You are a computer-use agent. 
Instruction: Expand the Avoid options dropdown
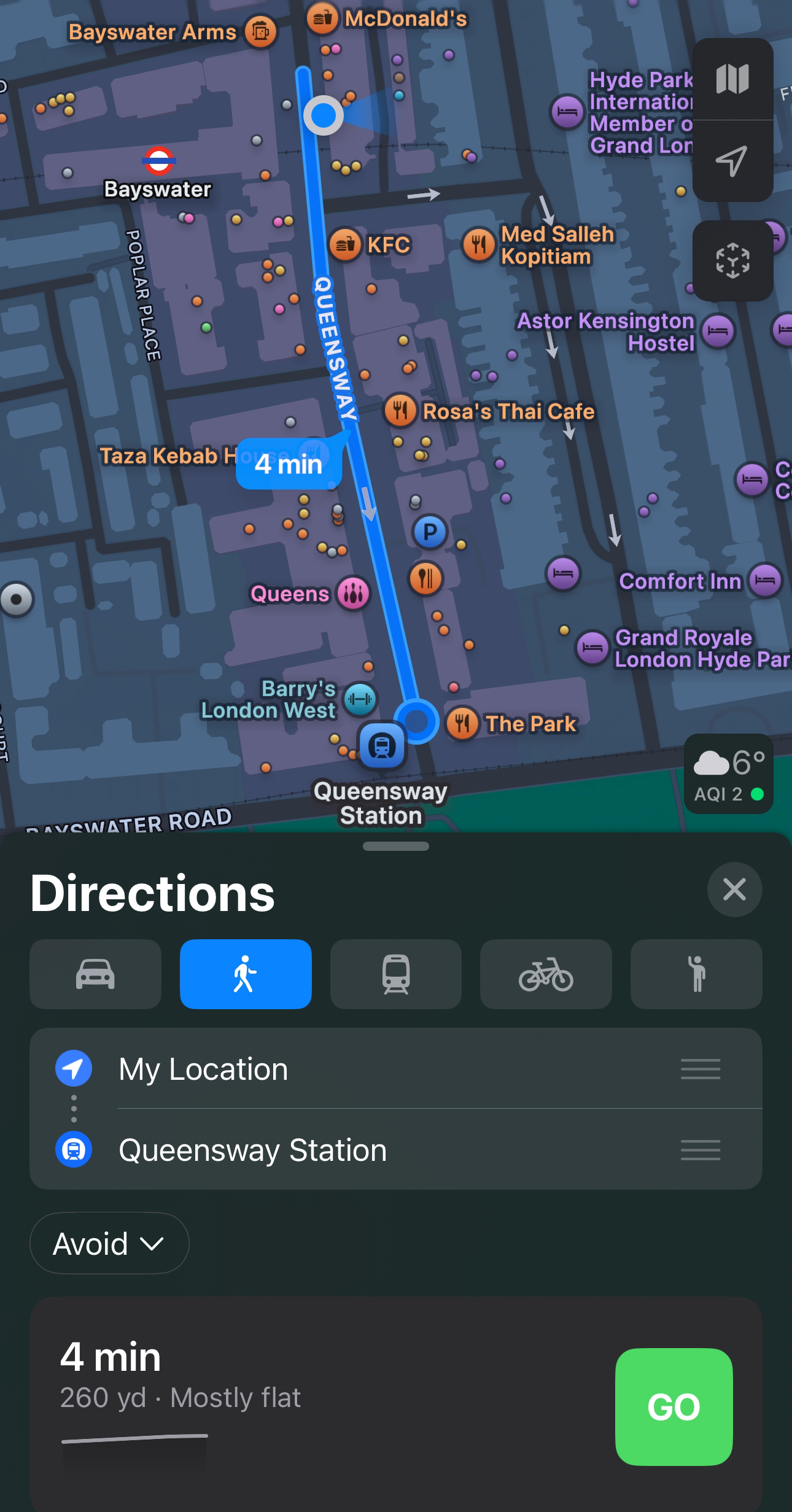[x=109, y=1243]
